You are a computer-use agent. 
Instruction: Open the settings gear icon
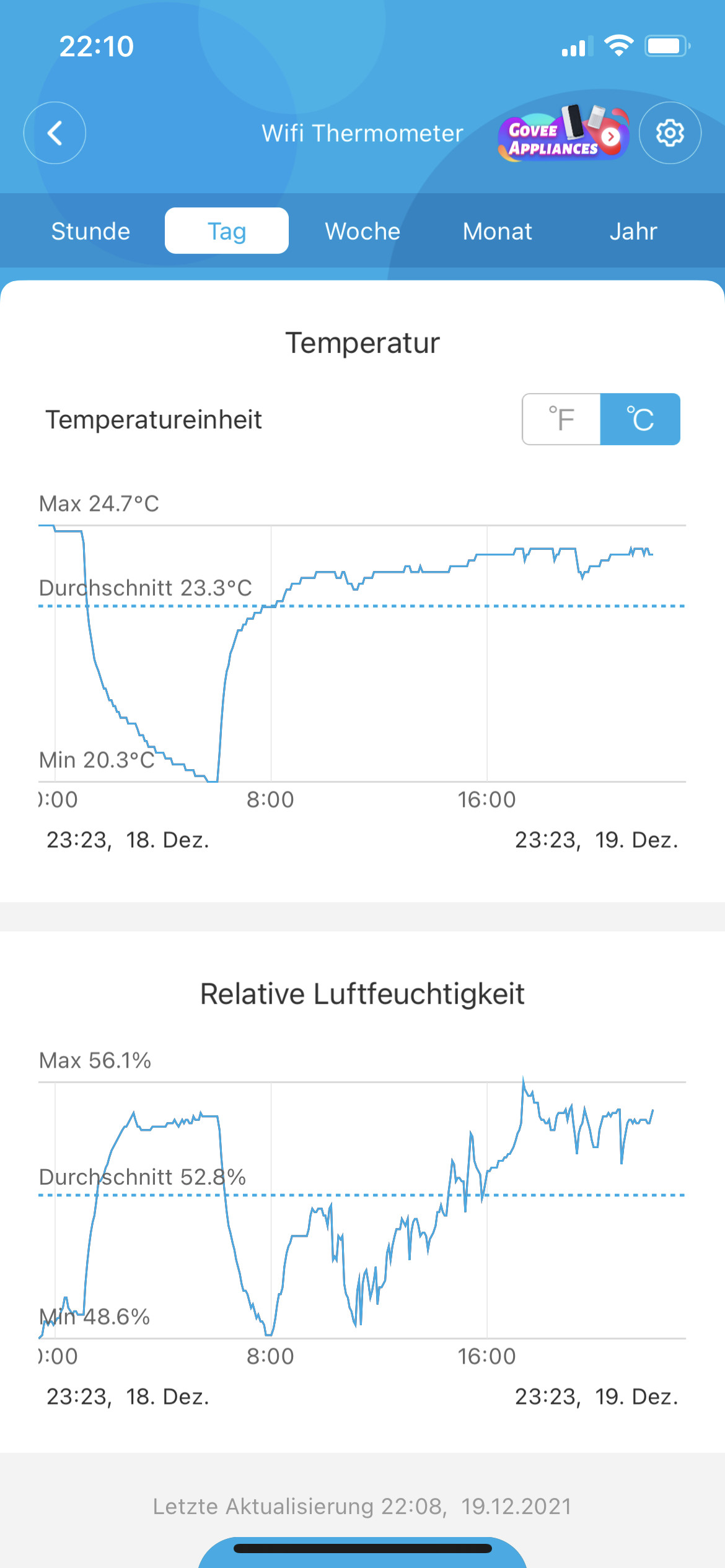670,133
